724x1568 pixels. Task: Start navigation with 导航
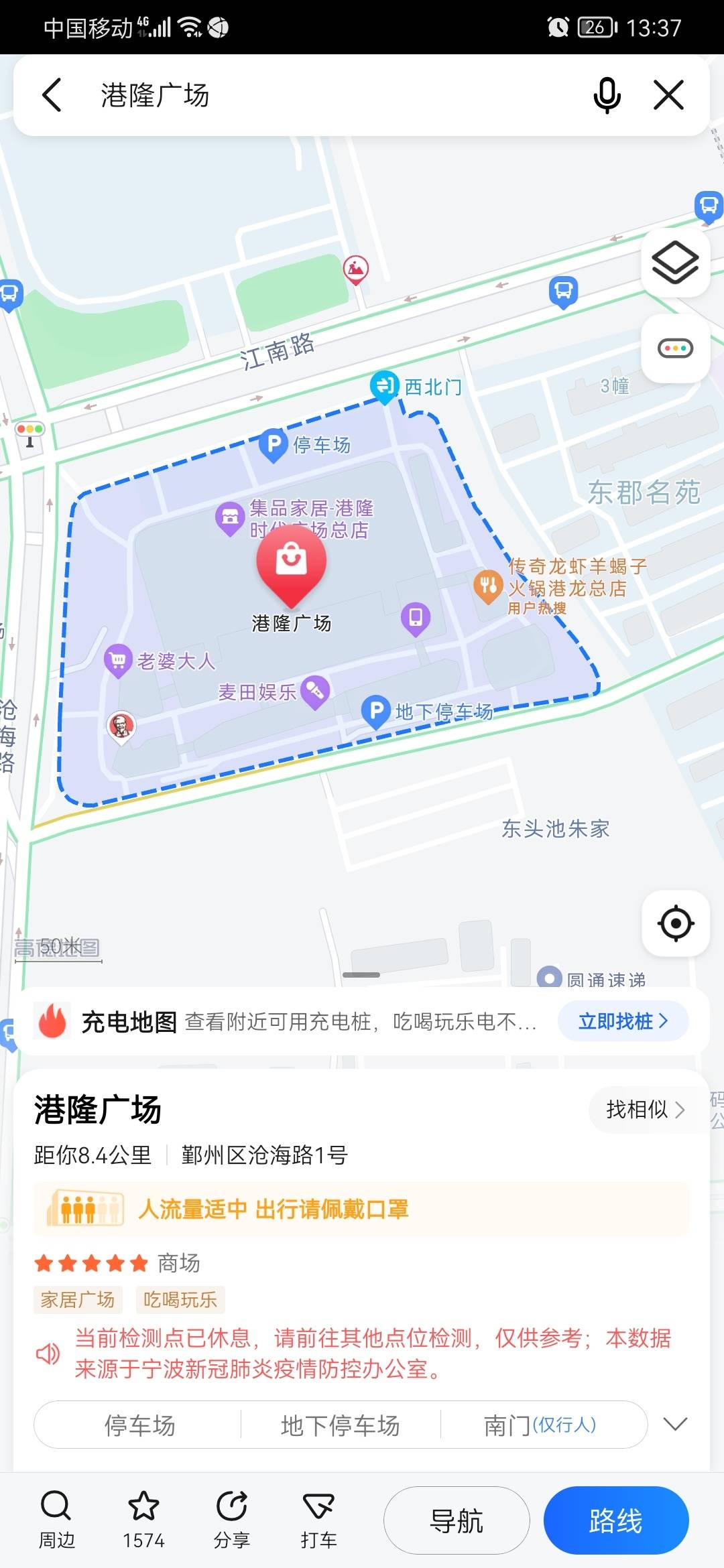click(457, 1520)
